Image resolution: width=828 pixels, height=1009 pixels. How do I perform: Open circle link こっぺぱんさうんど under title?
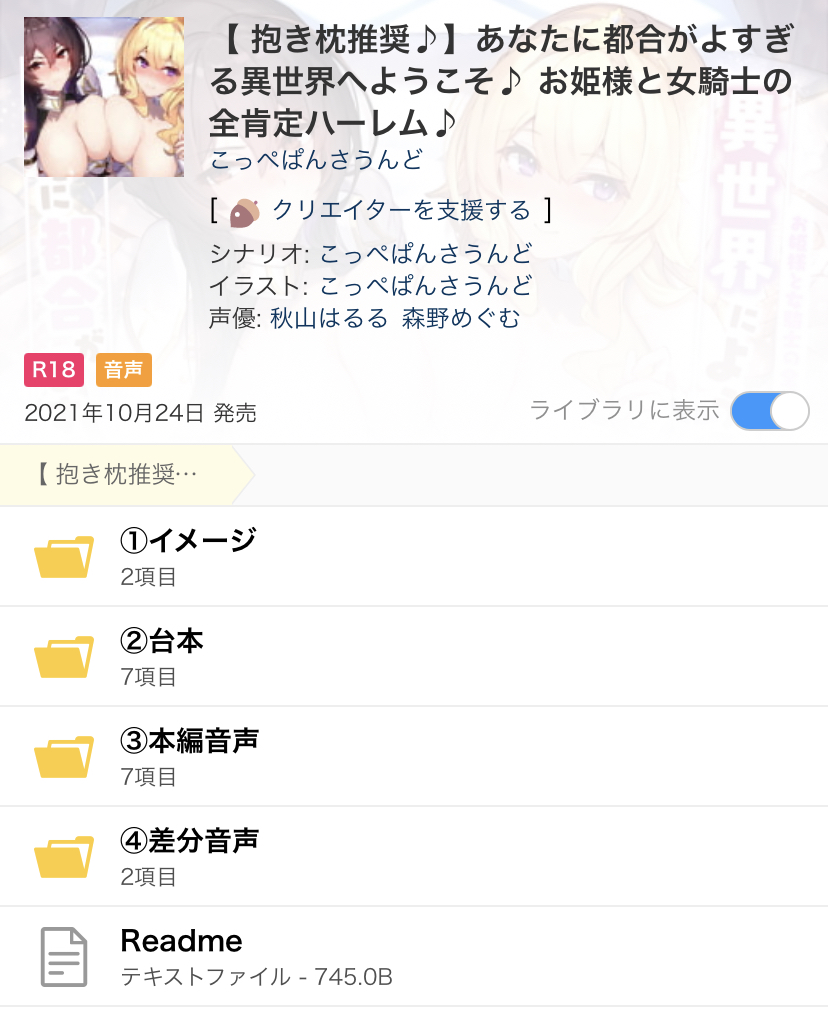(x=316, y=159)
